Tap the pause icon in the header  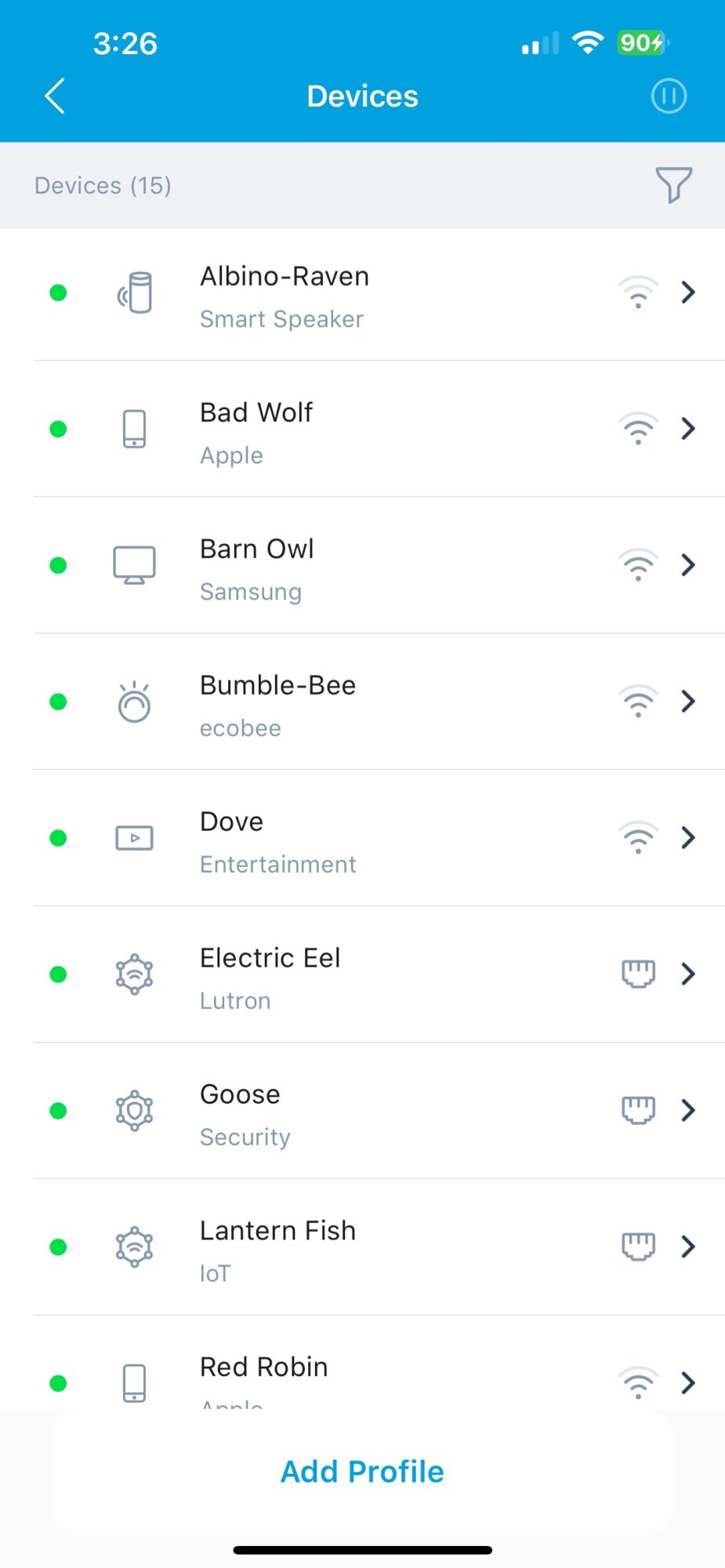click(x=669, y=96)
